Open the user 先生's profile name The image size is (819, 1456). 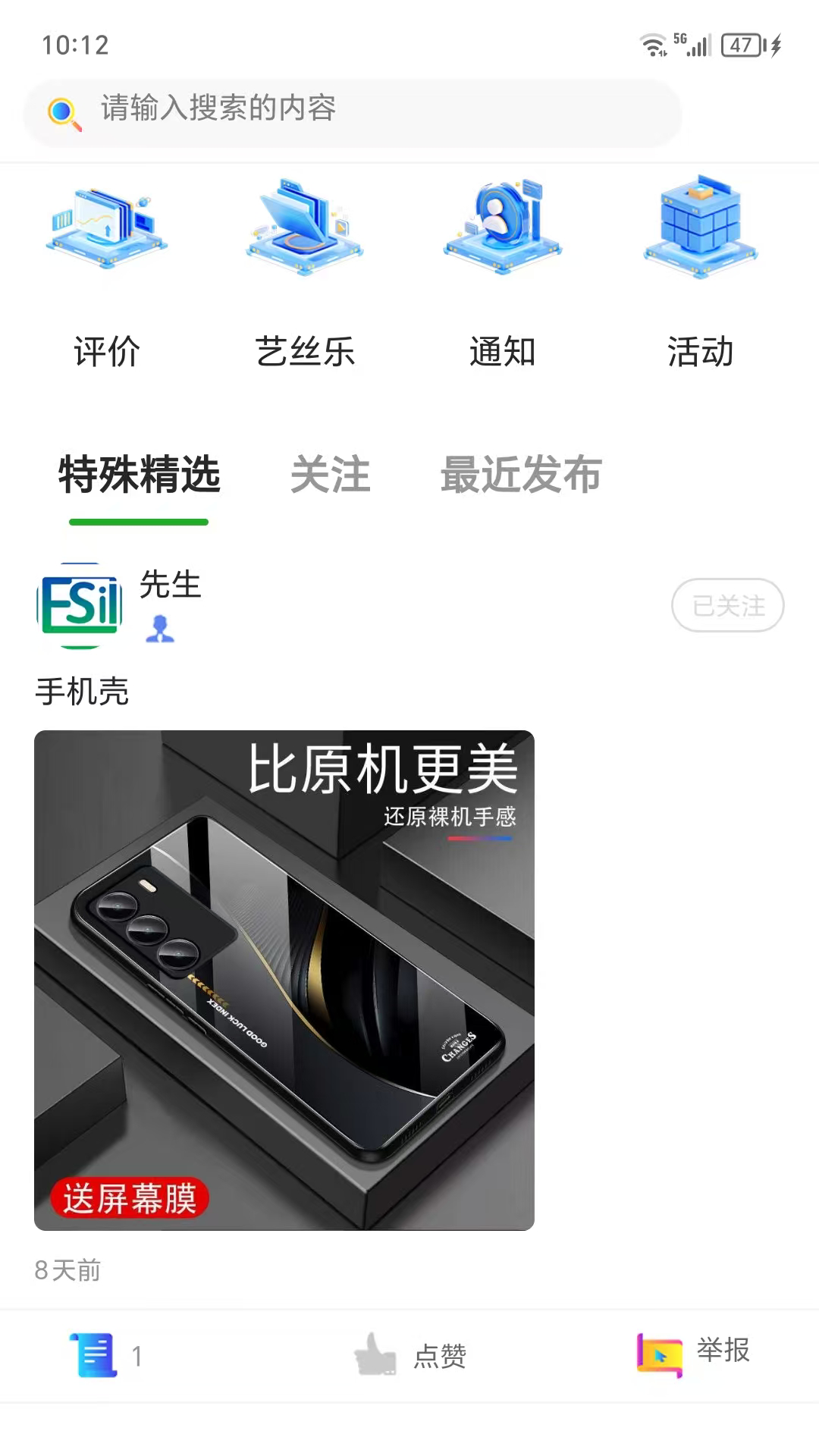(x=168, y=585)
